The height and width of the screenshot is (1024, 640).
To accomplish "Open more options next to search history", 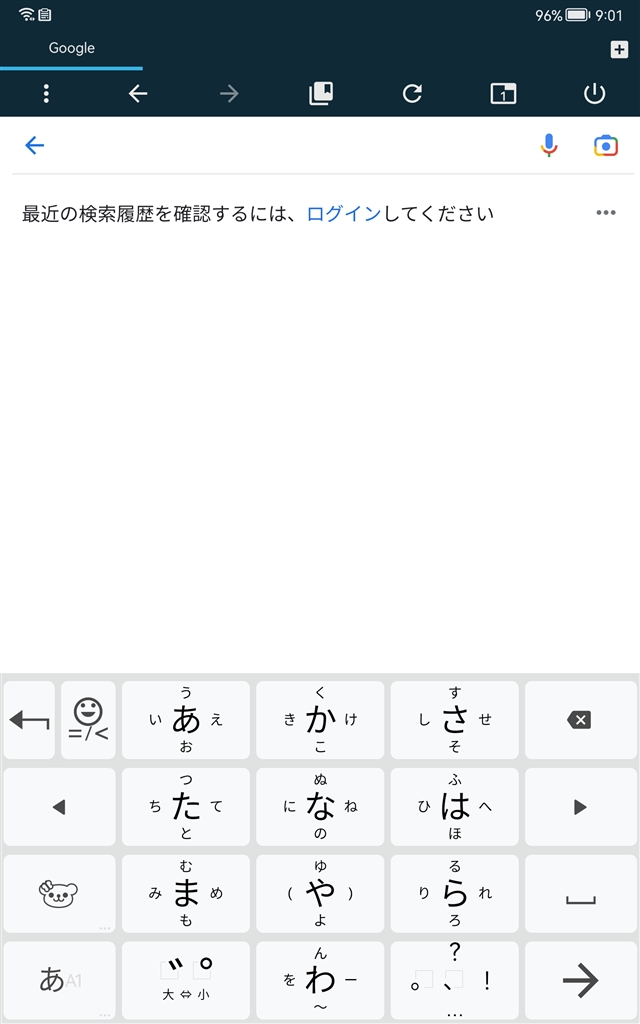I will point(605,213).
